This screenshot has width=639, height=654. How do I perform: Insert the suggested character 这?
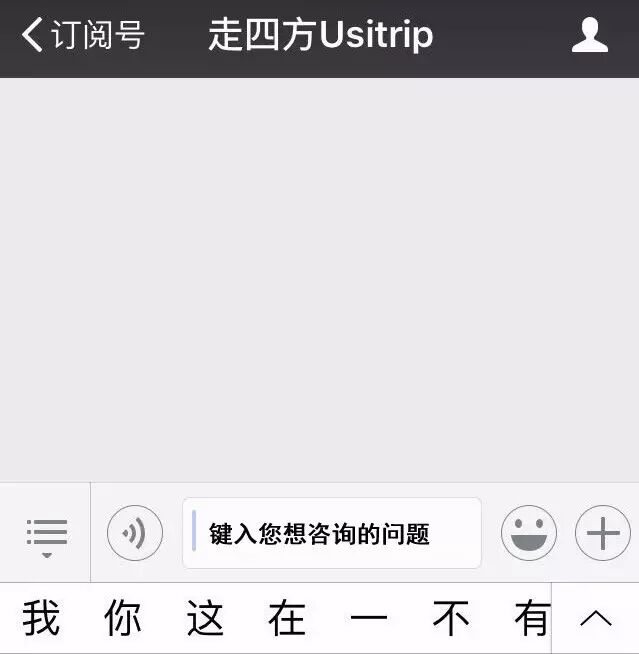click(x=205, y=619)
